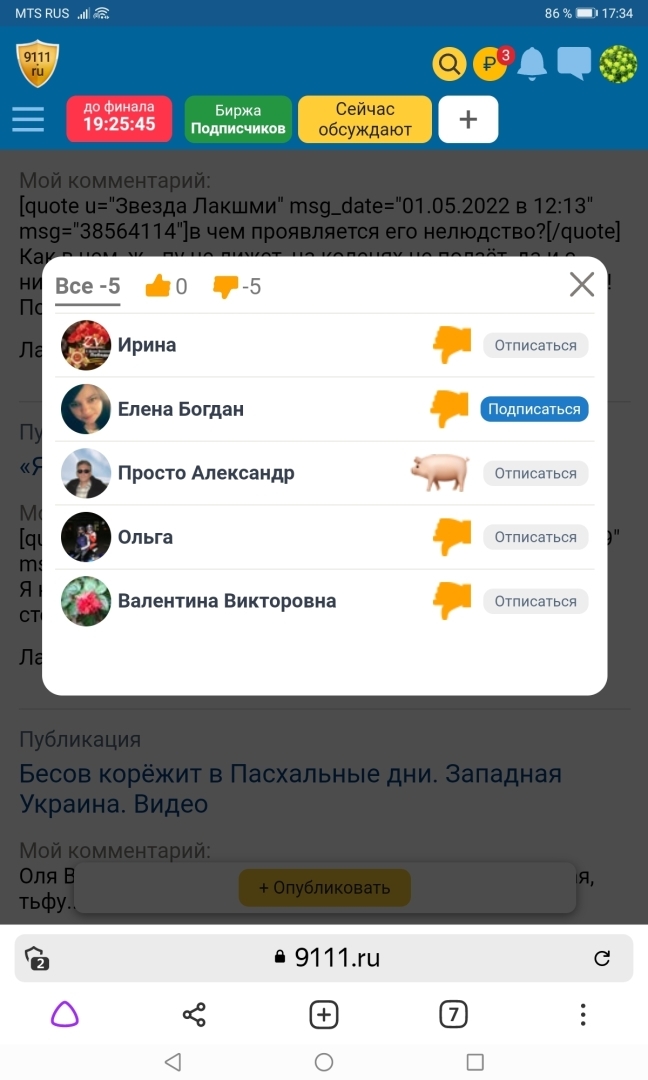This screenshot has height=1080, width=648.
Task: Close the reactions popup
Action: 582,285
